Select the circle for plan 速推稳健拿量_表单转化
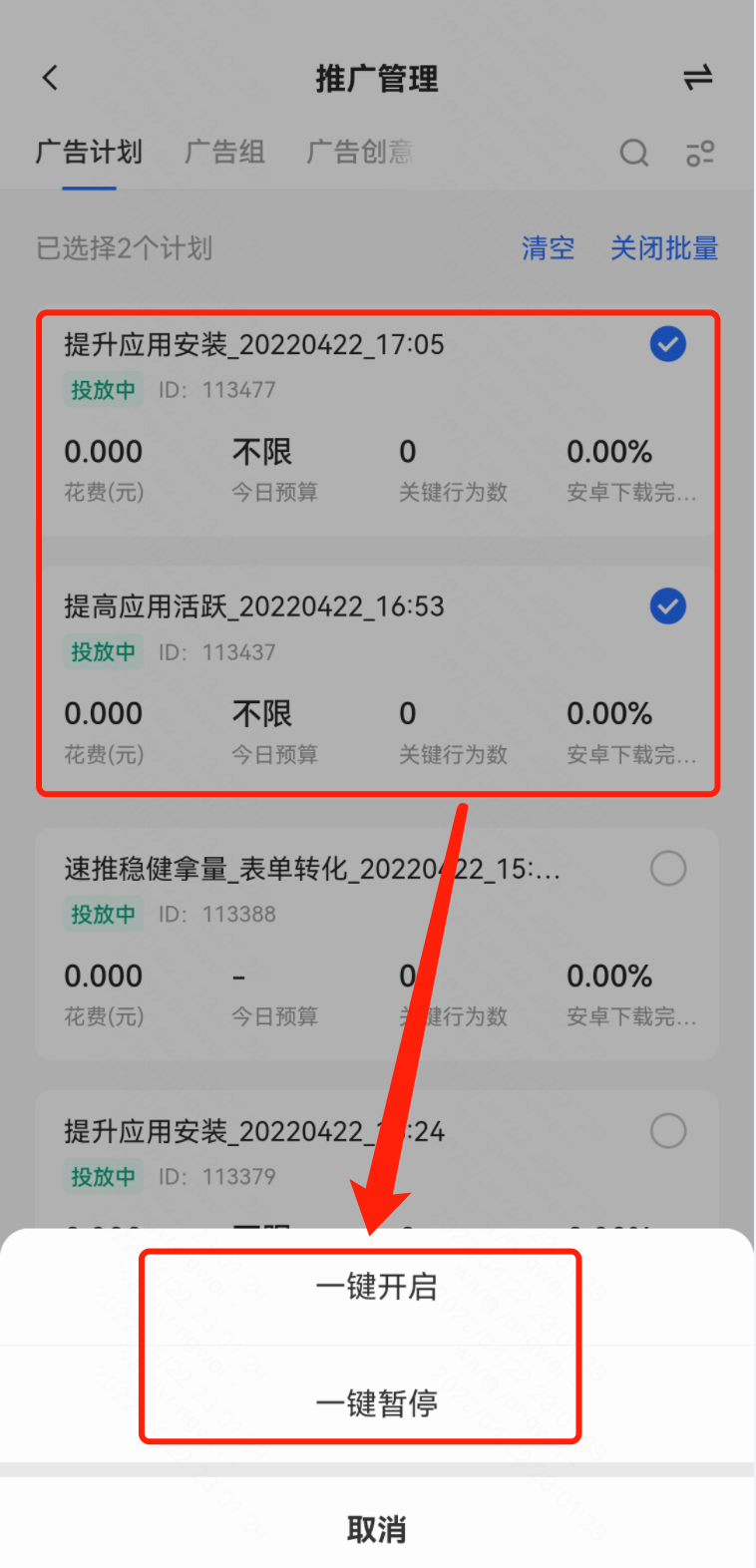This screenshot has width=756, height=1568. pos(667,868)
